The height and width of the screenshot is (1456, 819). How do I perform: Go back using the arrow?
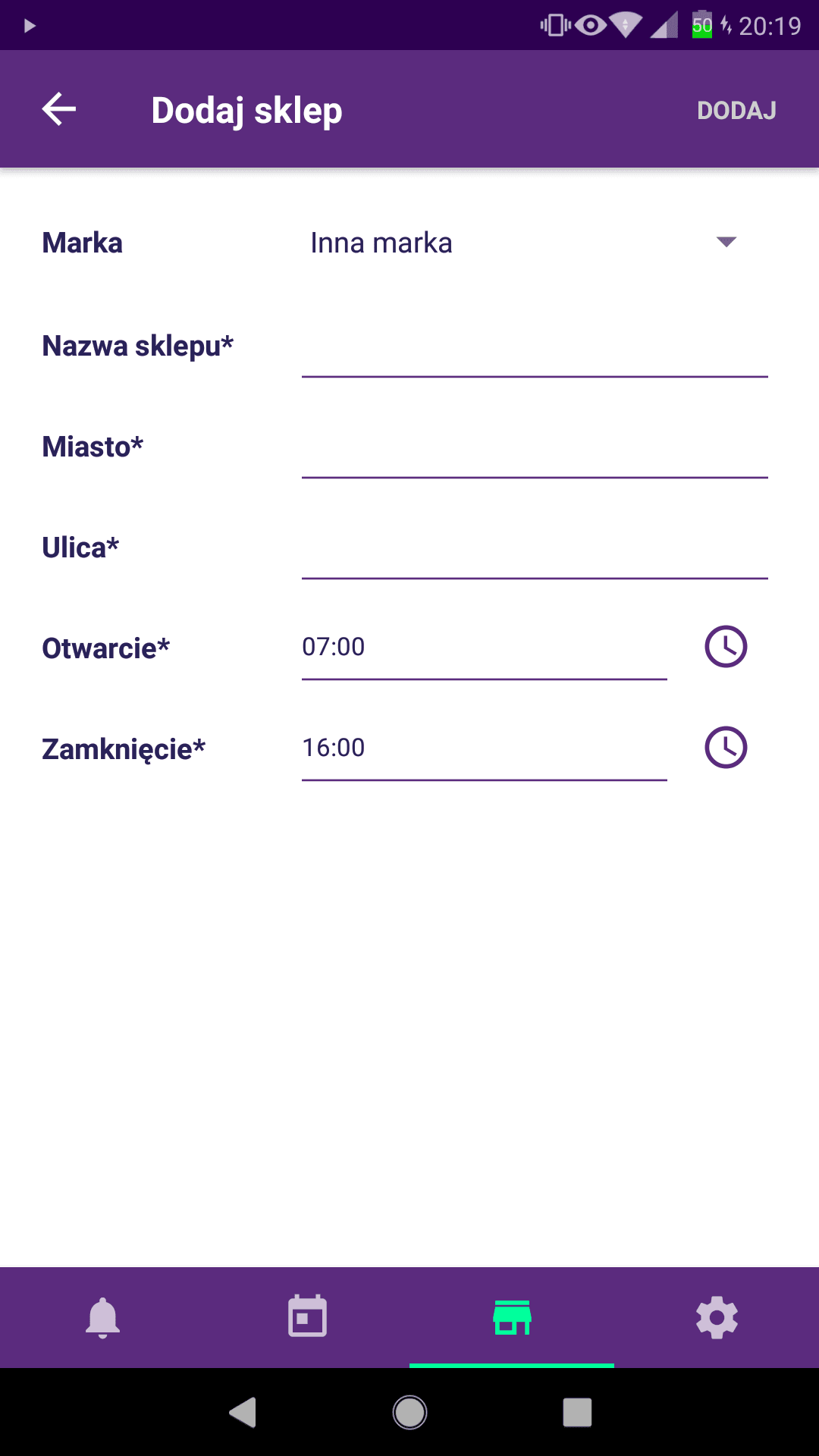[59, 109]
